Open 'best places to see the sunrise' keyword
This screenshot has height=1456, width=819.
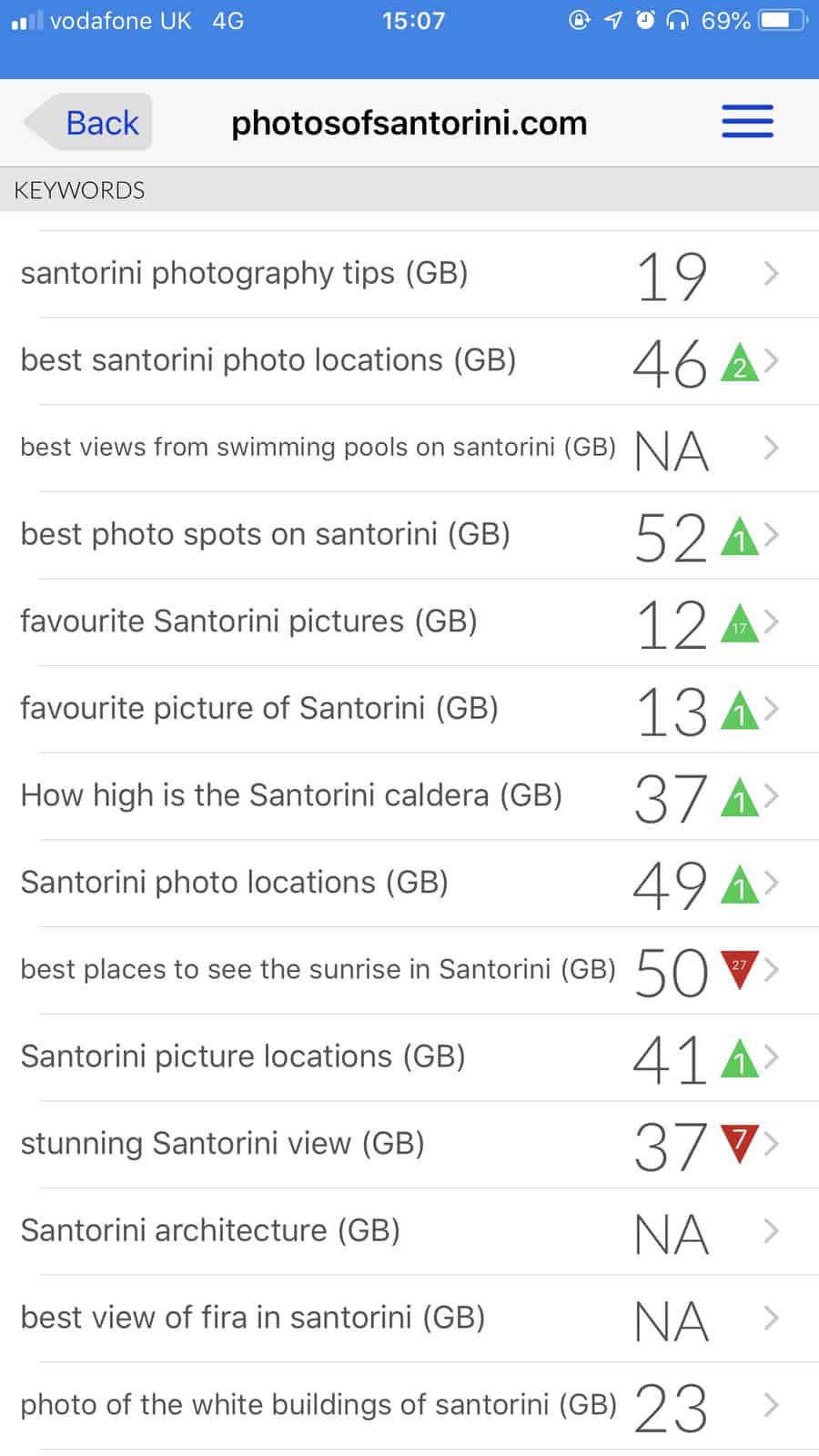point(409,971)
